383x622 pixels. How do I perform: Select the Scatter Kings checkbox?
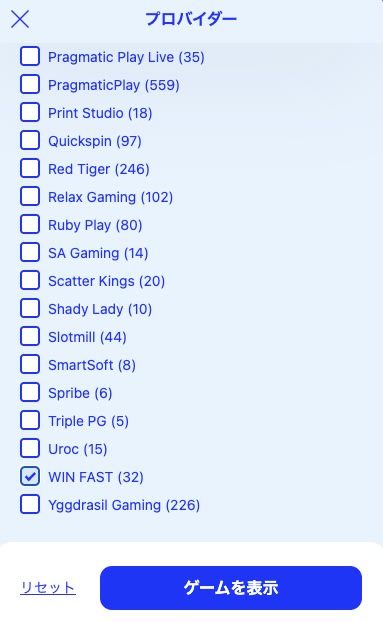point(30,280)
